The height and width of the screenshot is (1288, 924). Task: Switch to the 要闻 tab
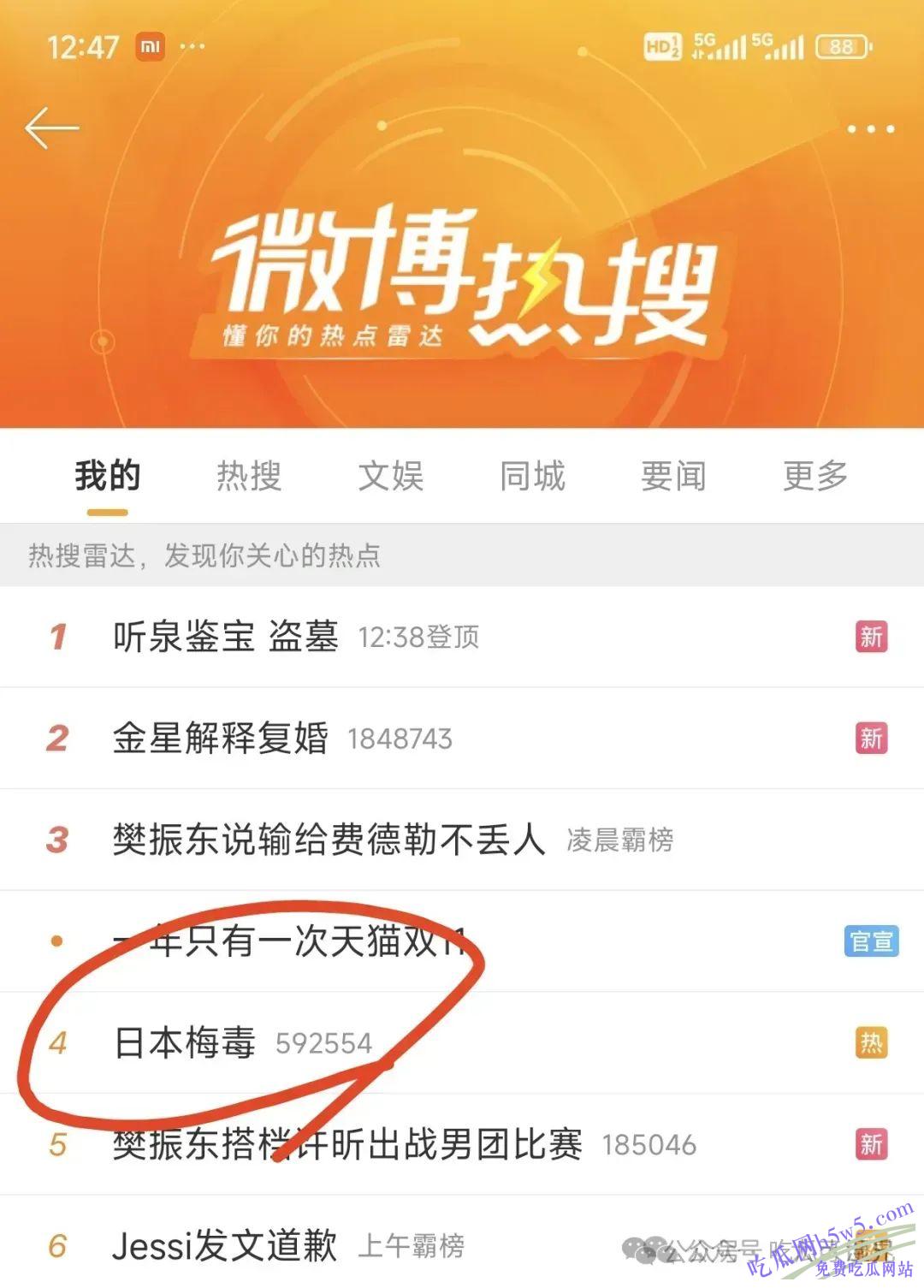tap(673, 476)
